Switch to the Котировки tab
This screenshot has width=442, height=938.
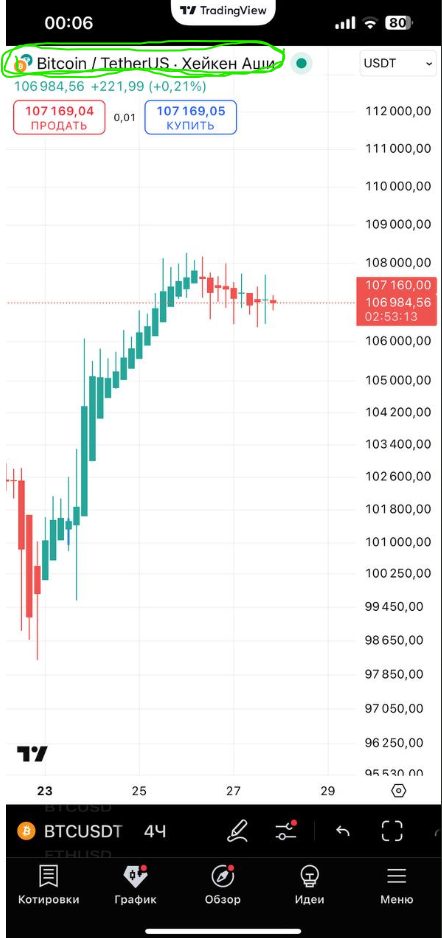click(x=48, y=885)
